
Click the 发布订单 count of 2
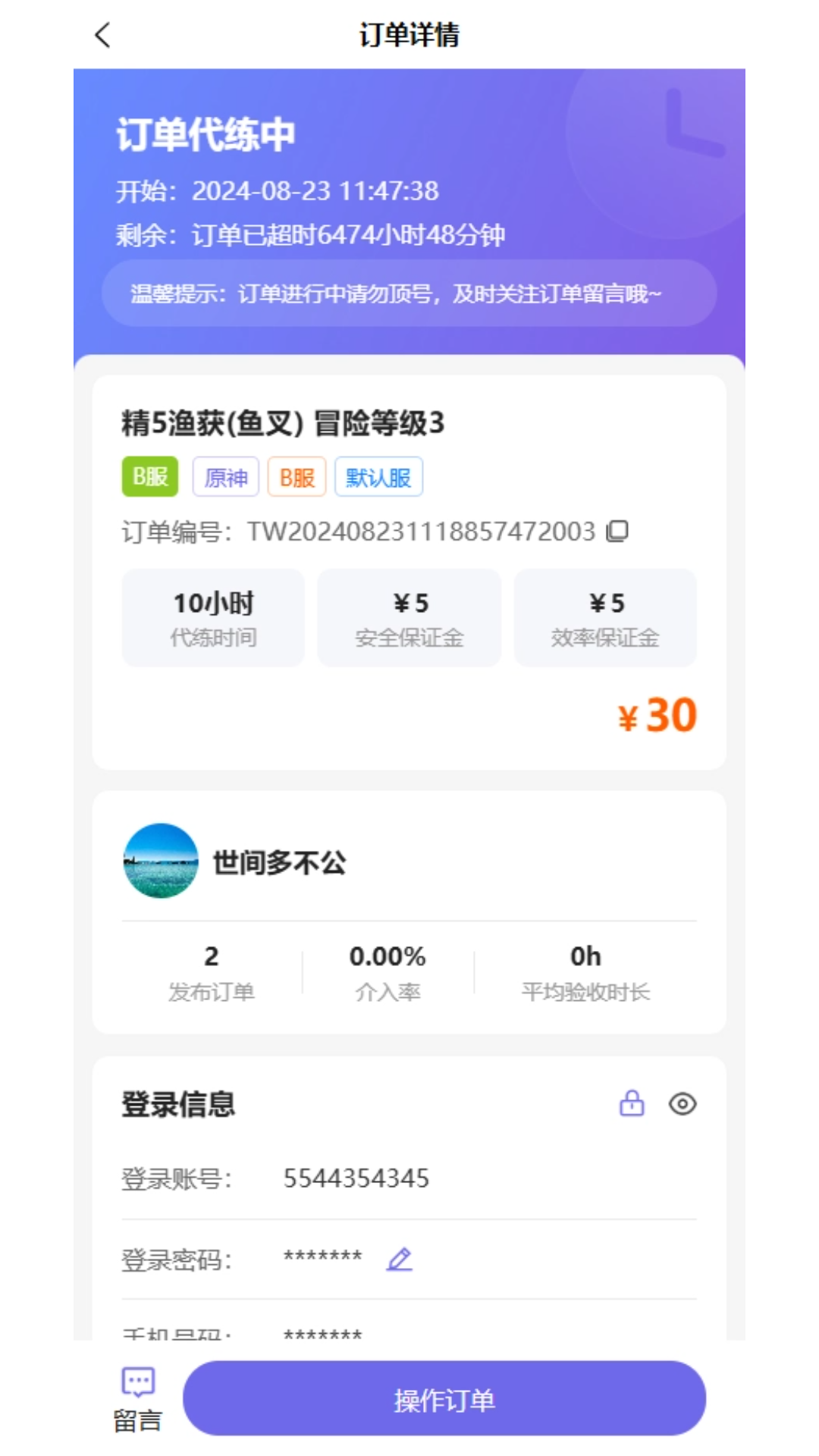[211, 956]
